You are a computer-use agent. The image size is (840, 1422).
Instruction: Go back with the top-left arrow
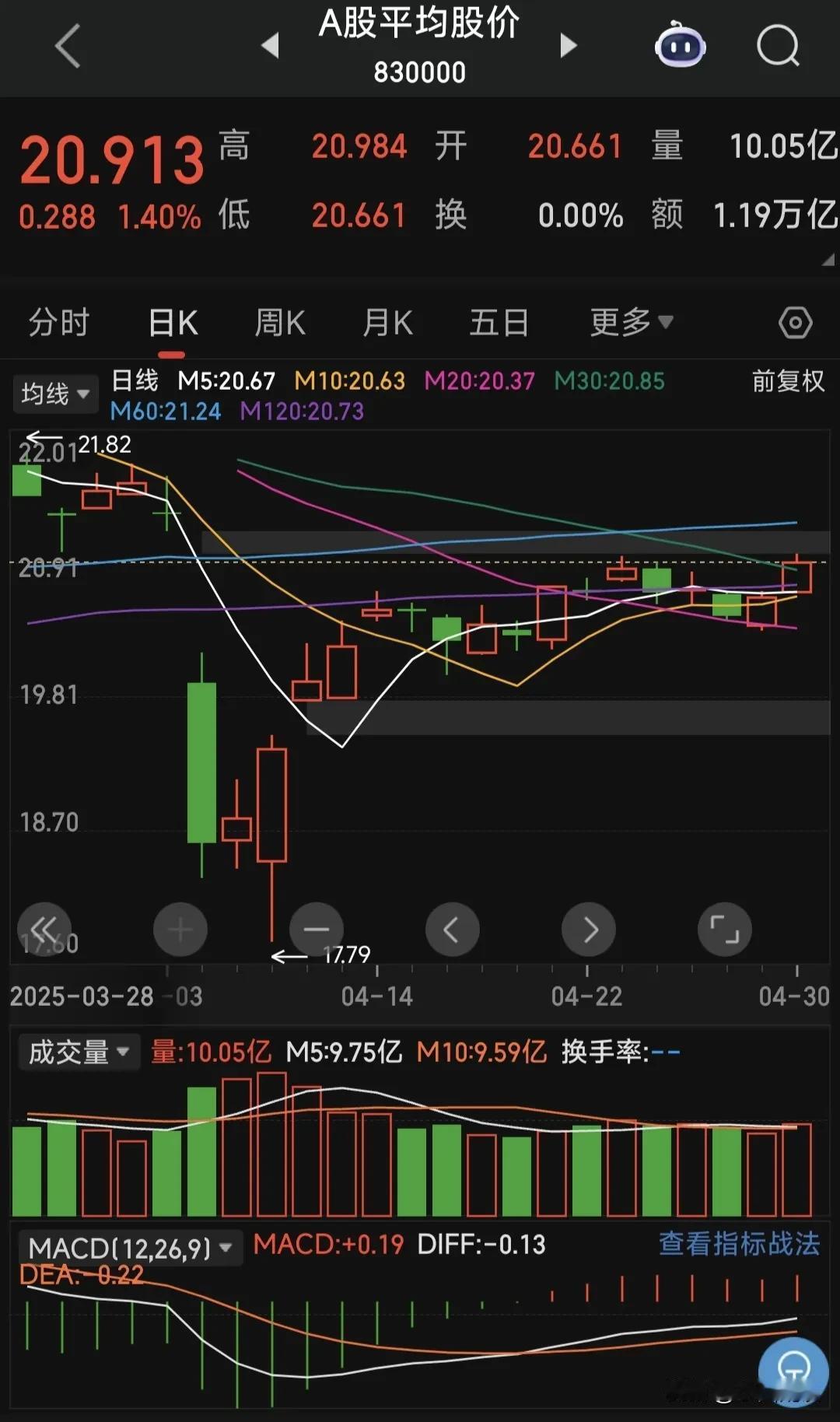(68, 46)
